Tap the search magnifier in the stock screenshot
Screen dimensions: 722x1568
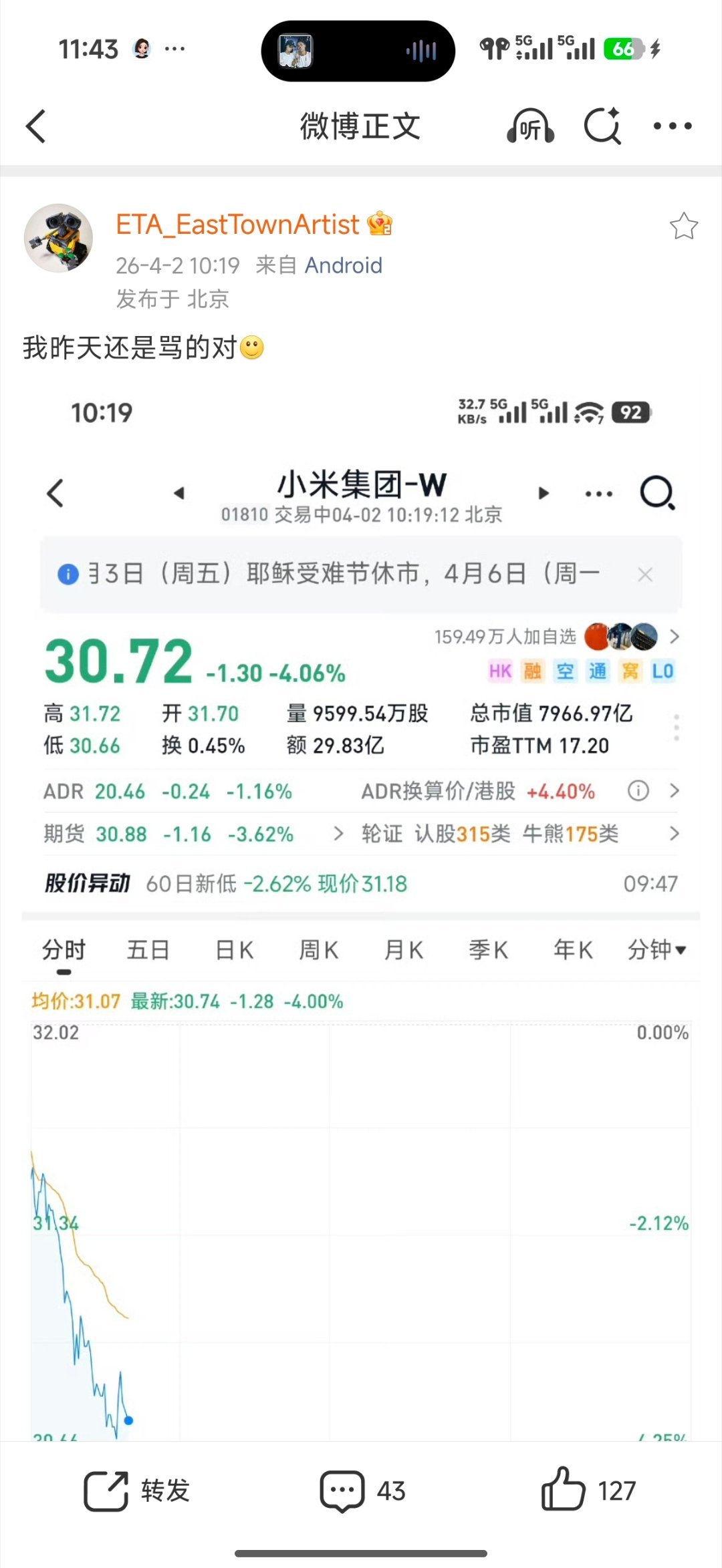pyautogui.click(x=658, y=493)
